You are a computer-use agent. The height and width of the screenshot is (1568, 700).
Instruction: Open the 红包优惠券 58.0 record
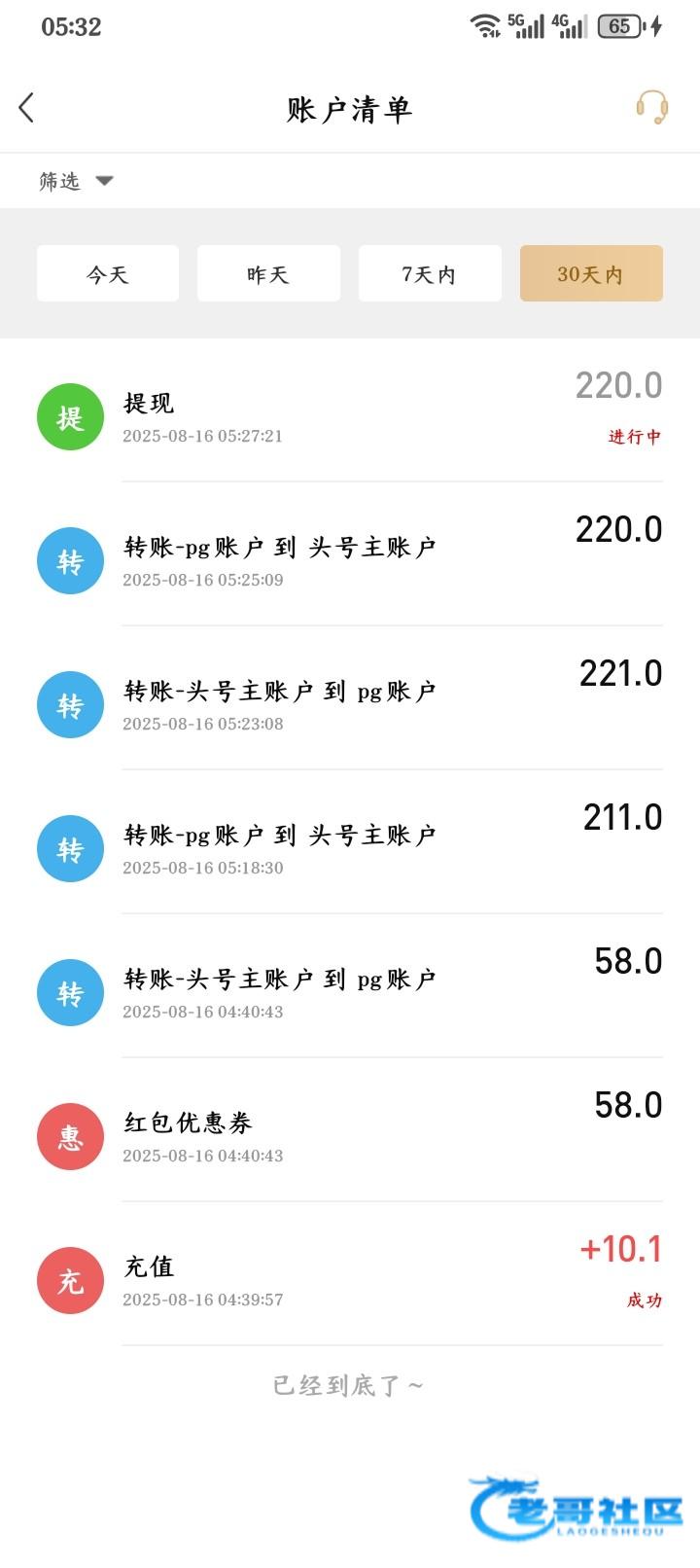coord(350,1130)
